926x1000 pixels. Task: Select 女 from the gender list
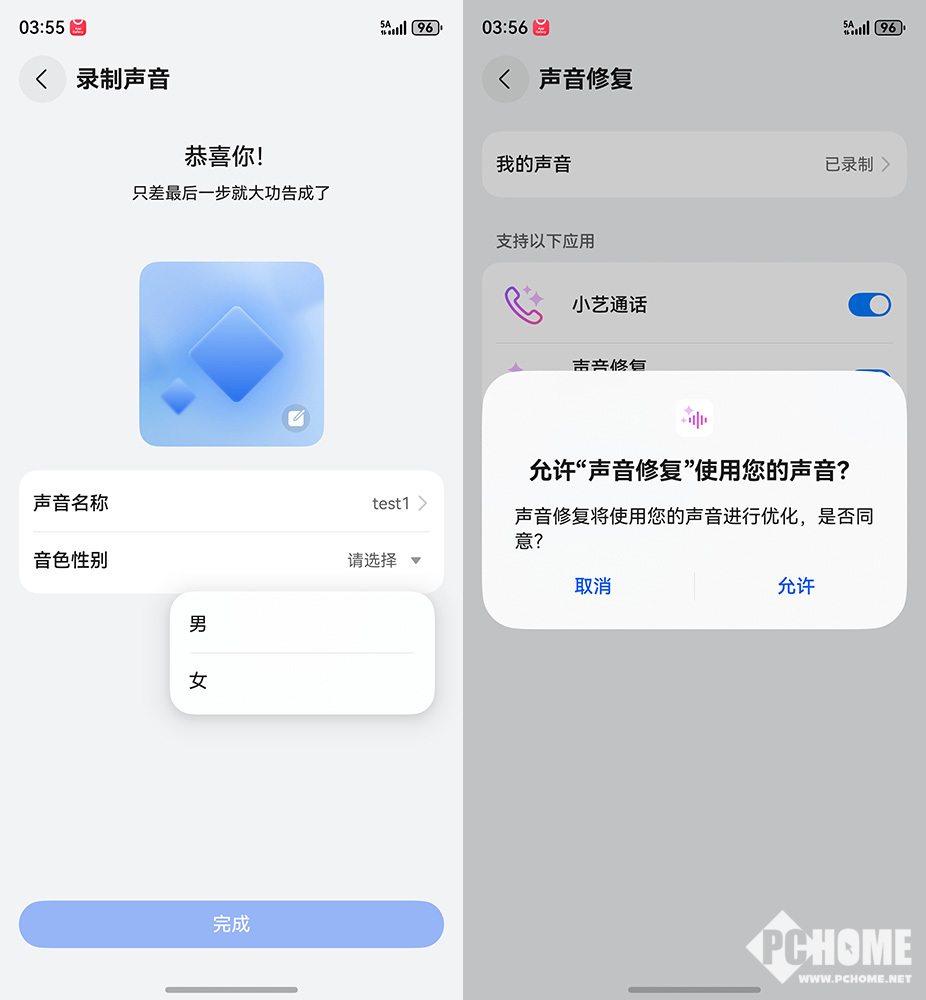click(x=301, y=681)
